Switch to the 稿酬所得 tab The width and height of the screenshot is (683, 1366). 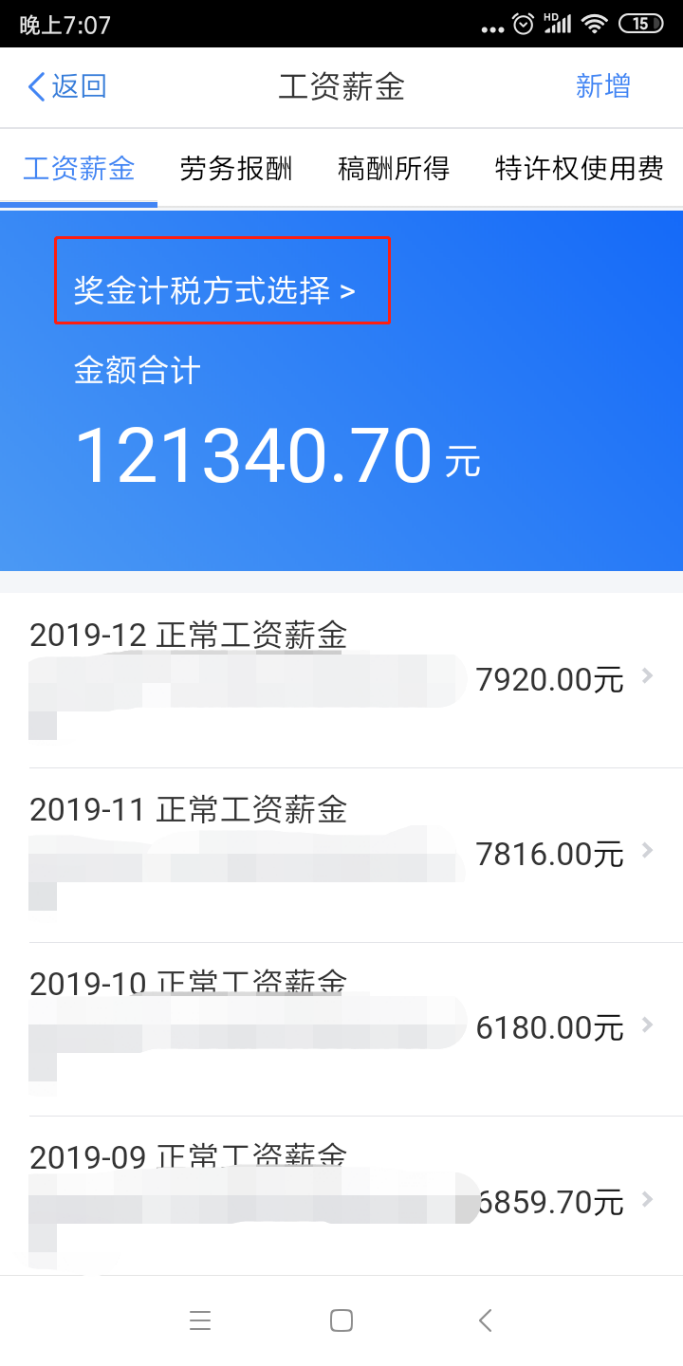(x=394, y=168)
